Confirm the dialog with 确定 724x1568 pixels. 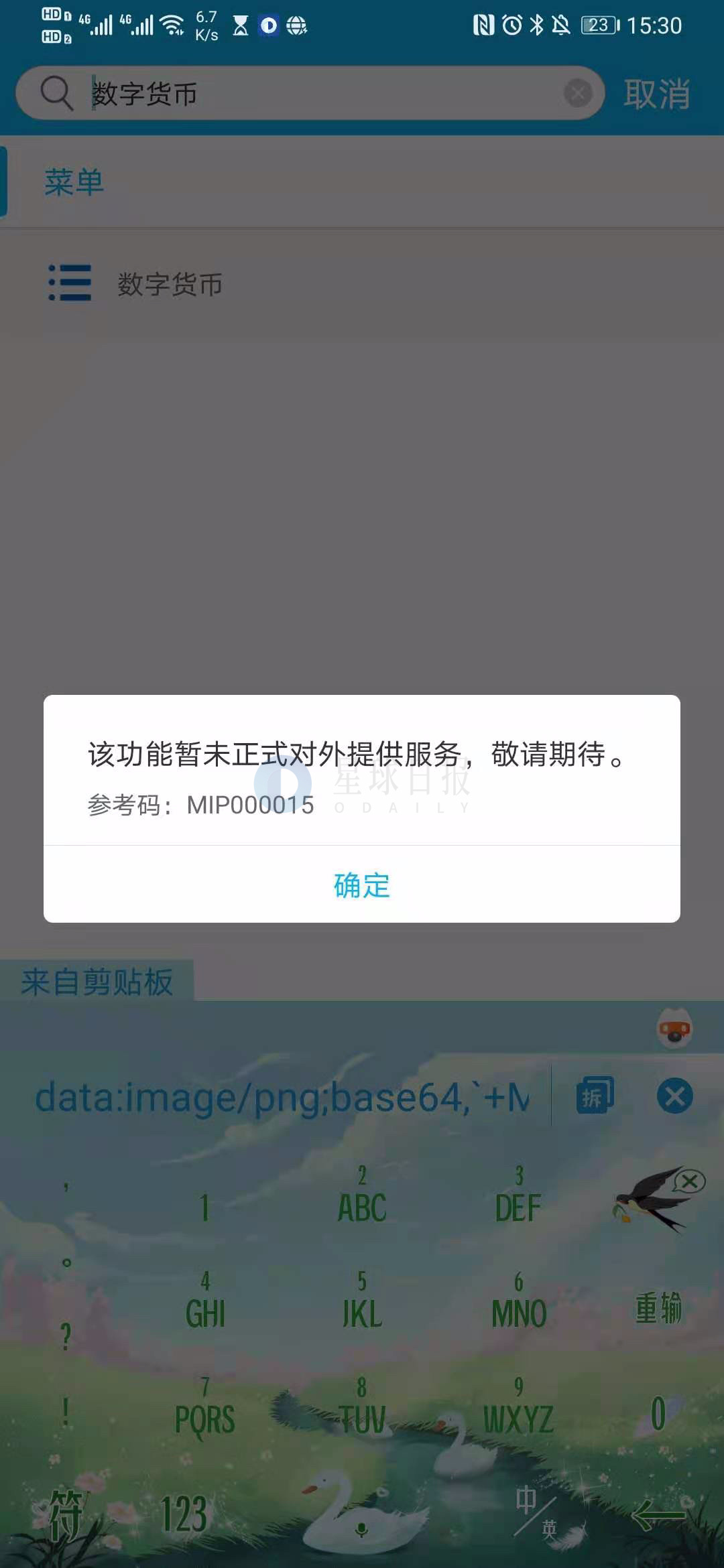pos(362,885)
